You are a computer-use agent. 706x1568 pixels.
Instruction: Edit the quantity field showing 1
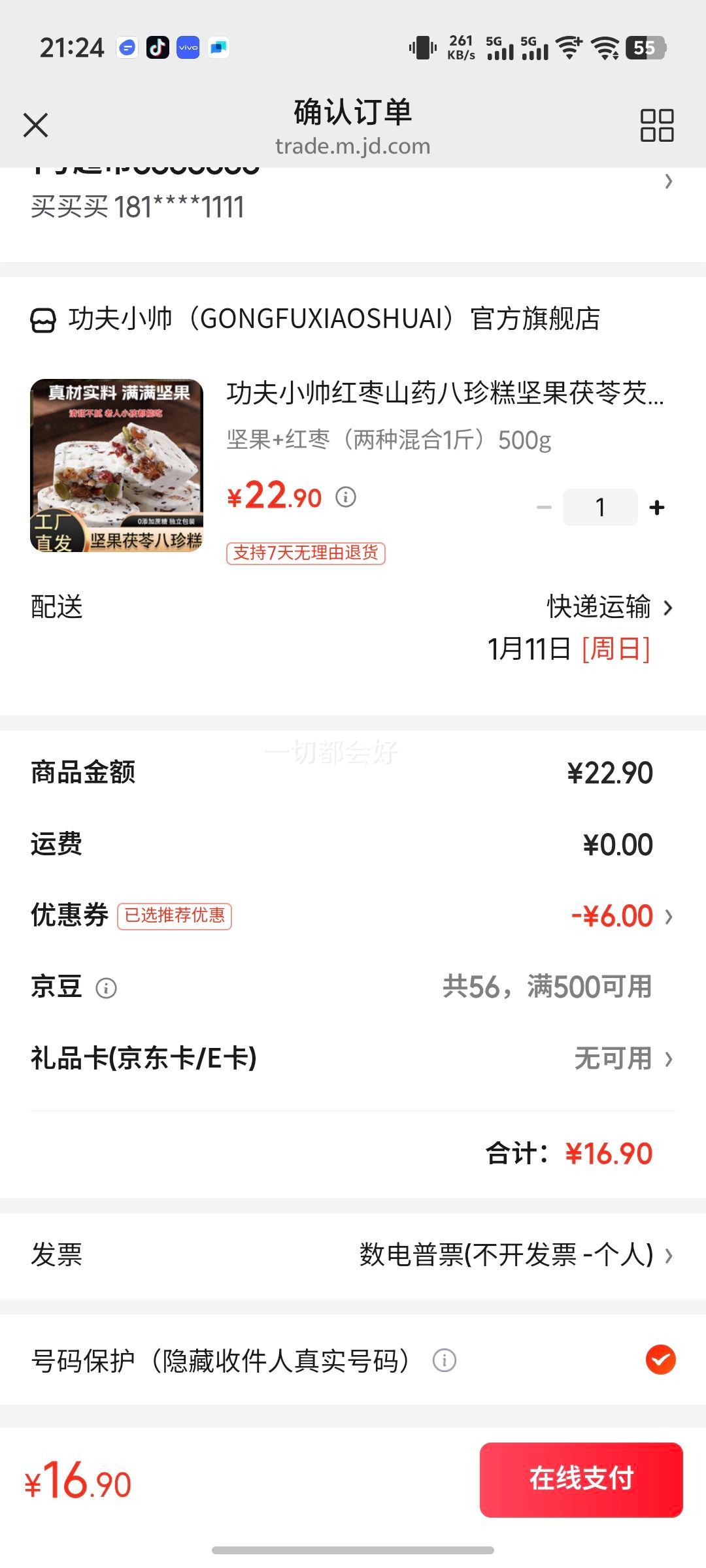[x=599, y=508]
